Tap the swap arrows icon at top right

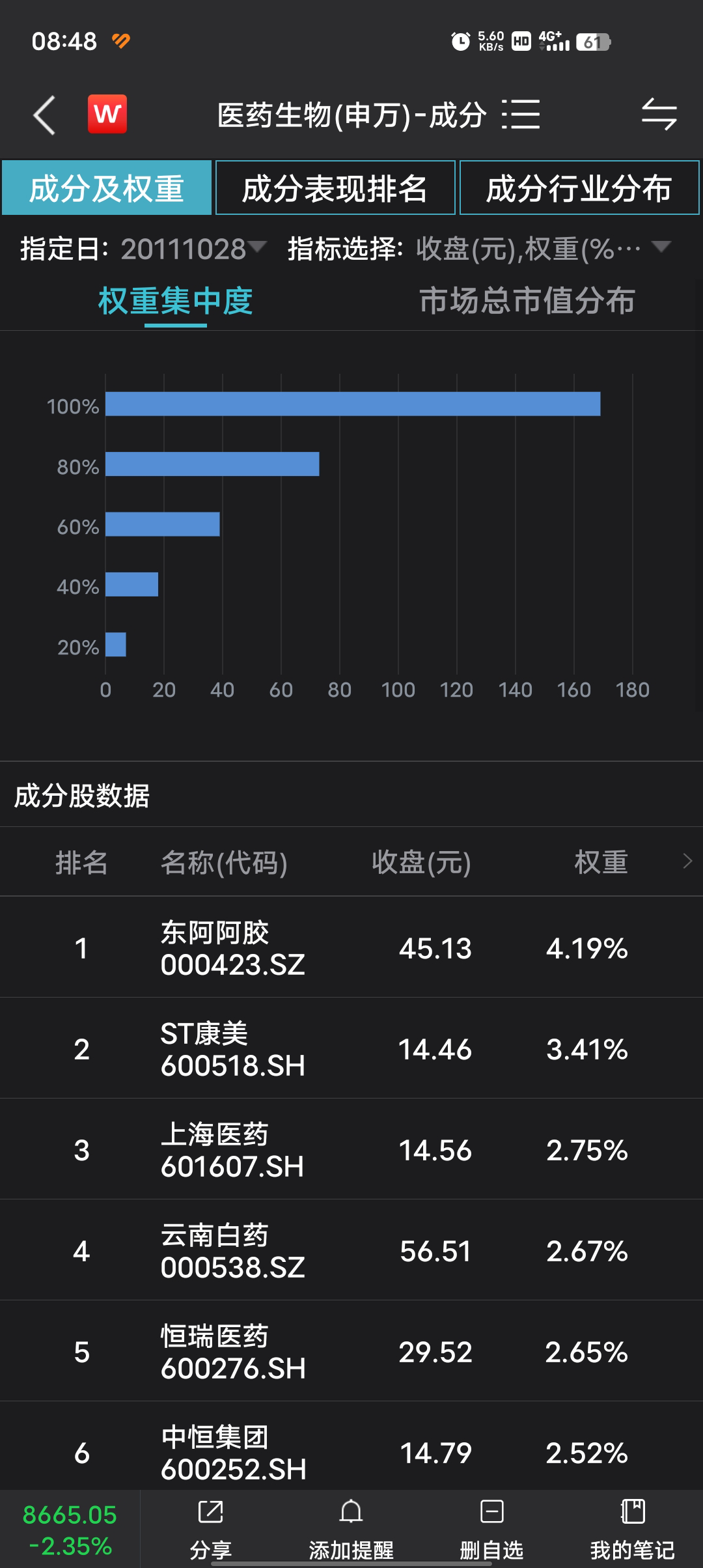659,115
